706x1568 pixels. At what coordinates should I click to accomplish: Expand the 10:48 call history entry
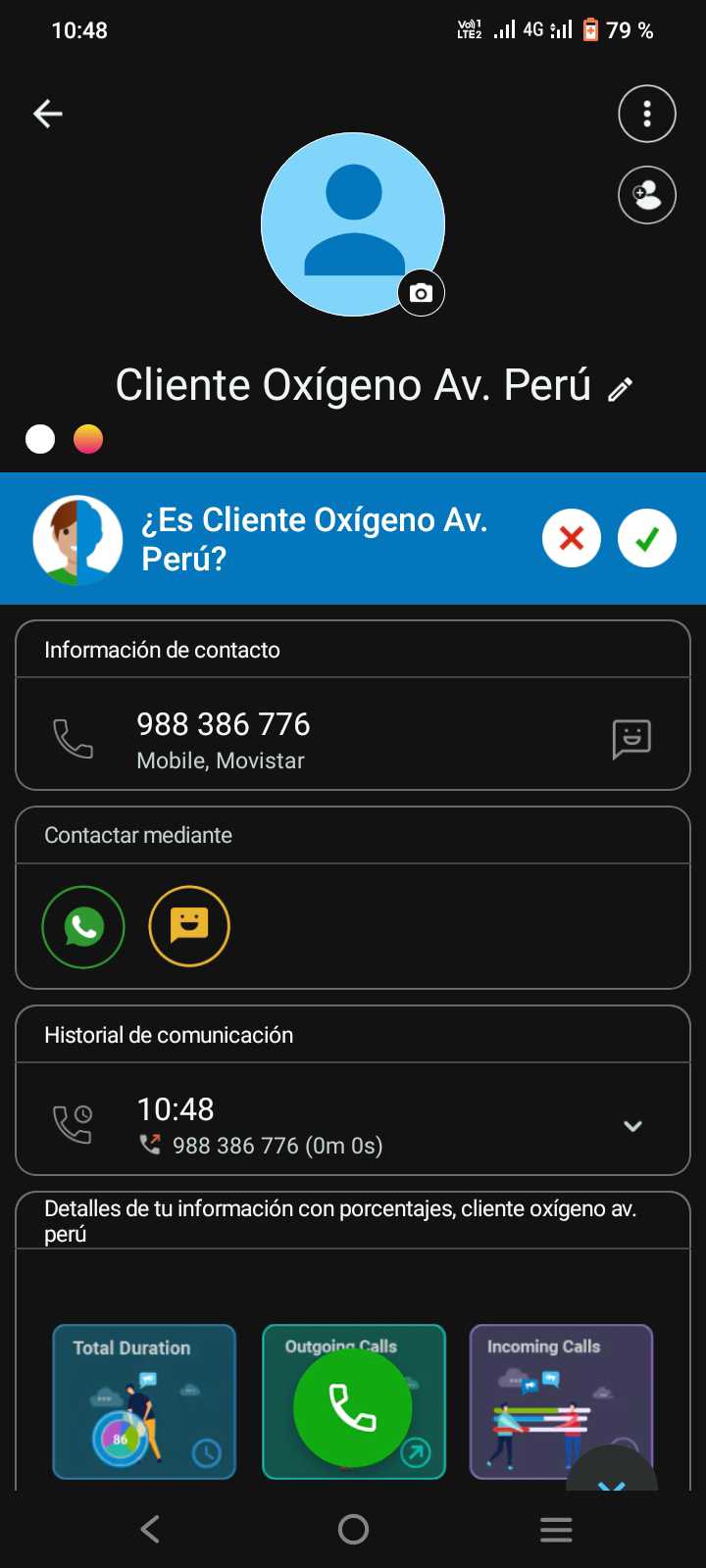pyautogui.click(x=632, y=1126)
